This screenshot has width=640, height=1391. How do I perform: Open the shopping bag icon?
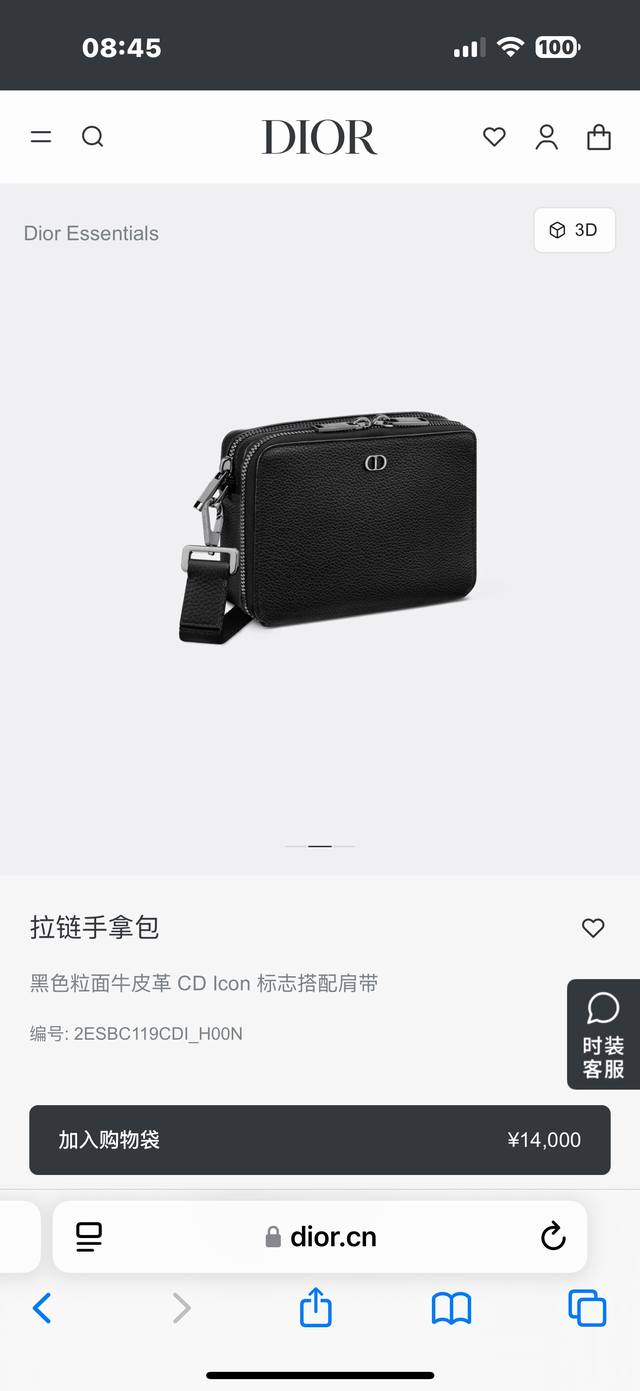pos(599,137)
